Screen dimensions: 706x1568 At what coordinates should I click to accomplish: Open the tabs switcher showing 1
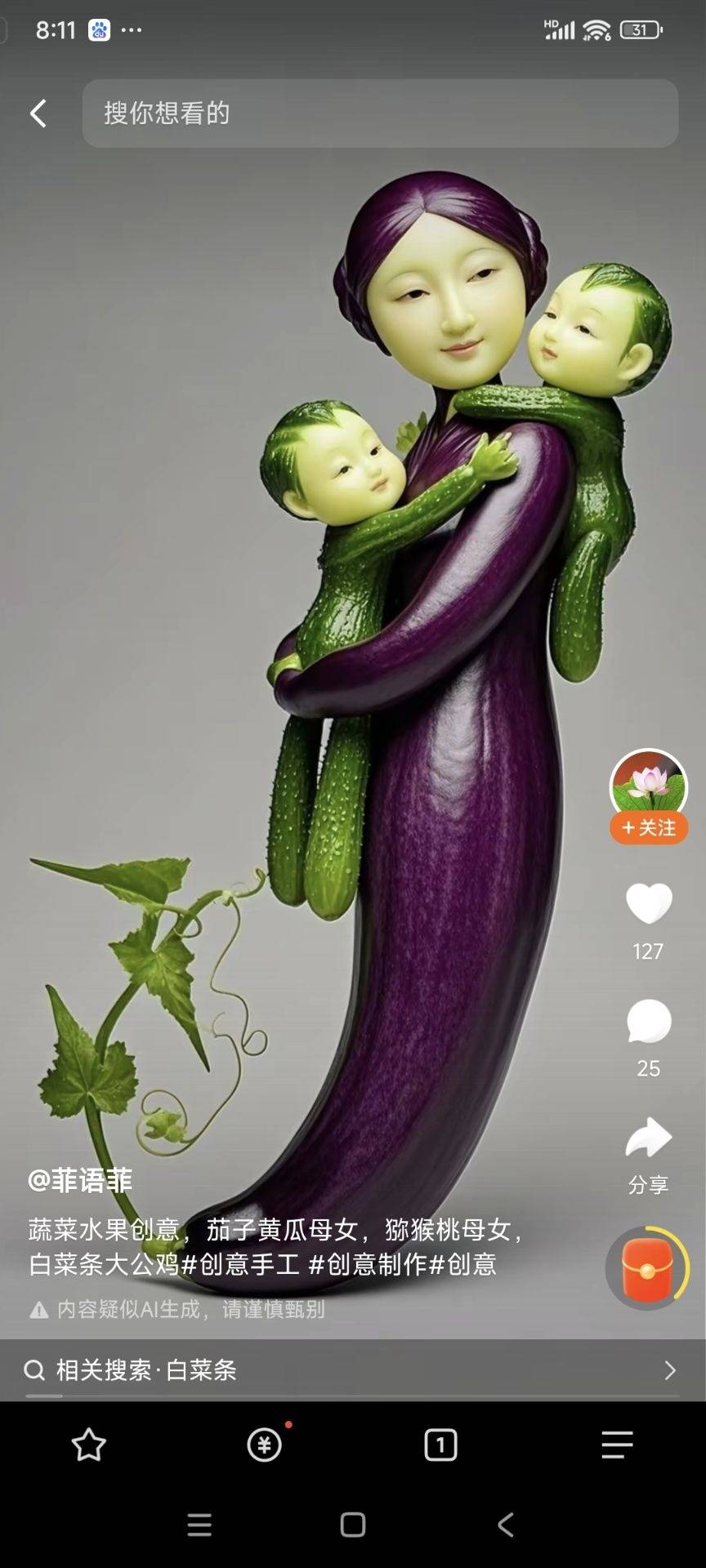(x=440, y=1445)
